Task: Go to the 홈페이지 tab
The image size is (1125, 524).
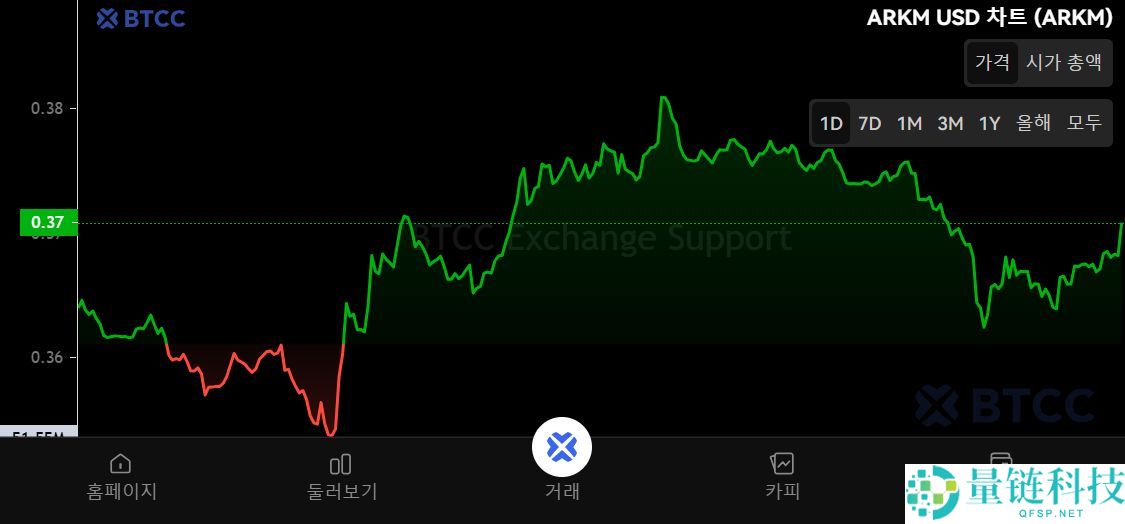Action: (121, 476)
